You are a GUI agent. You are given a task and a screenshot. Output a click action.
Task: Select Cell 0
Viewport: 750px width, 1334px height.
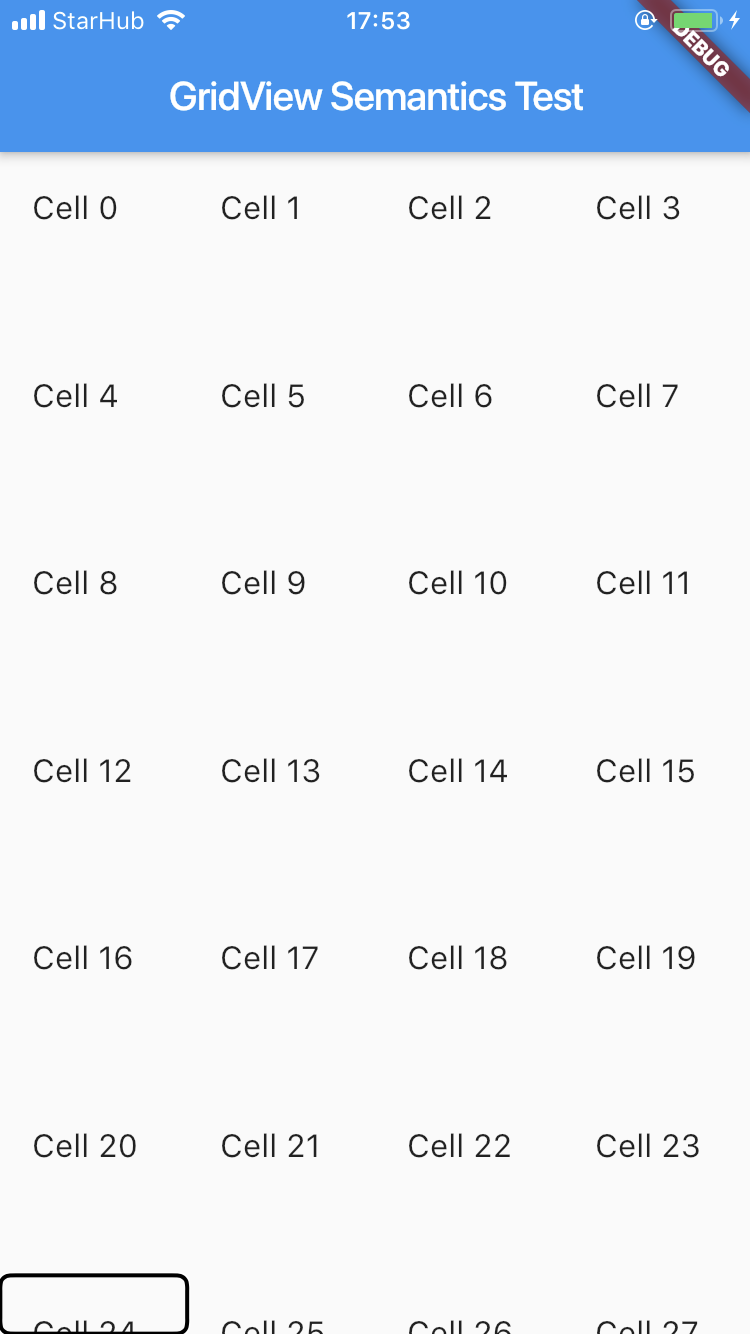(75, 208)
